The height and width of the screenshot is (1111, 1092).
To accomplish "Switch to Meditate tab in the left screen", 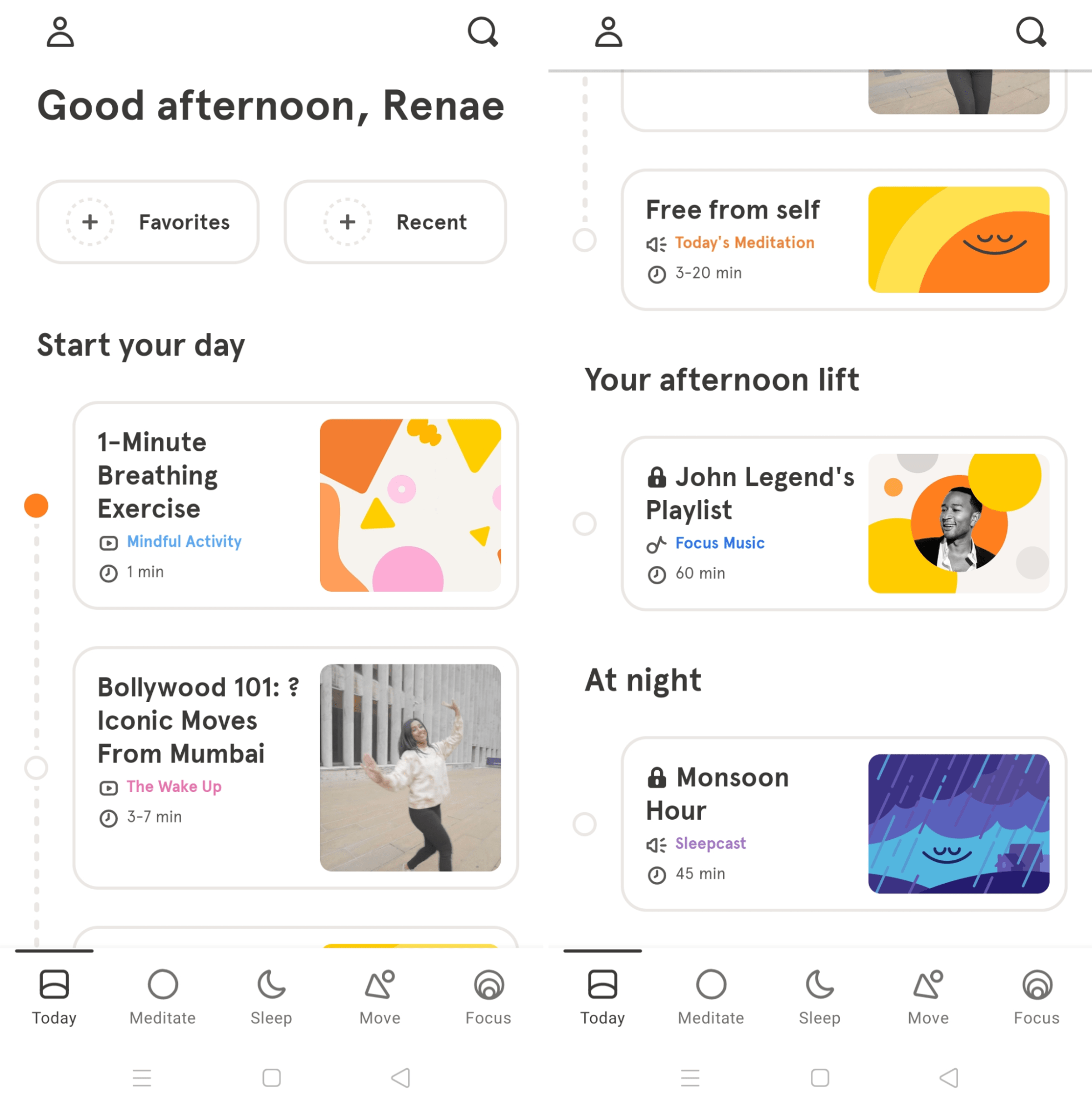I will [x=162, y=997].
